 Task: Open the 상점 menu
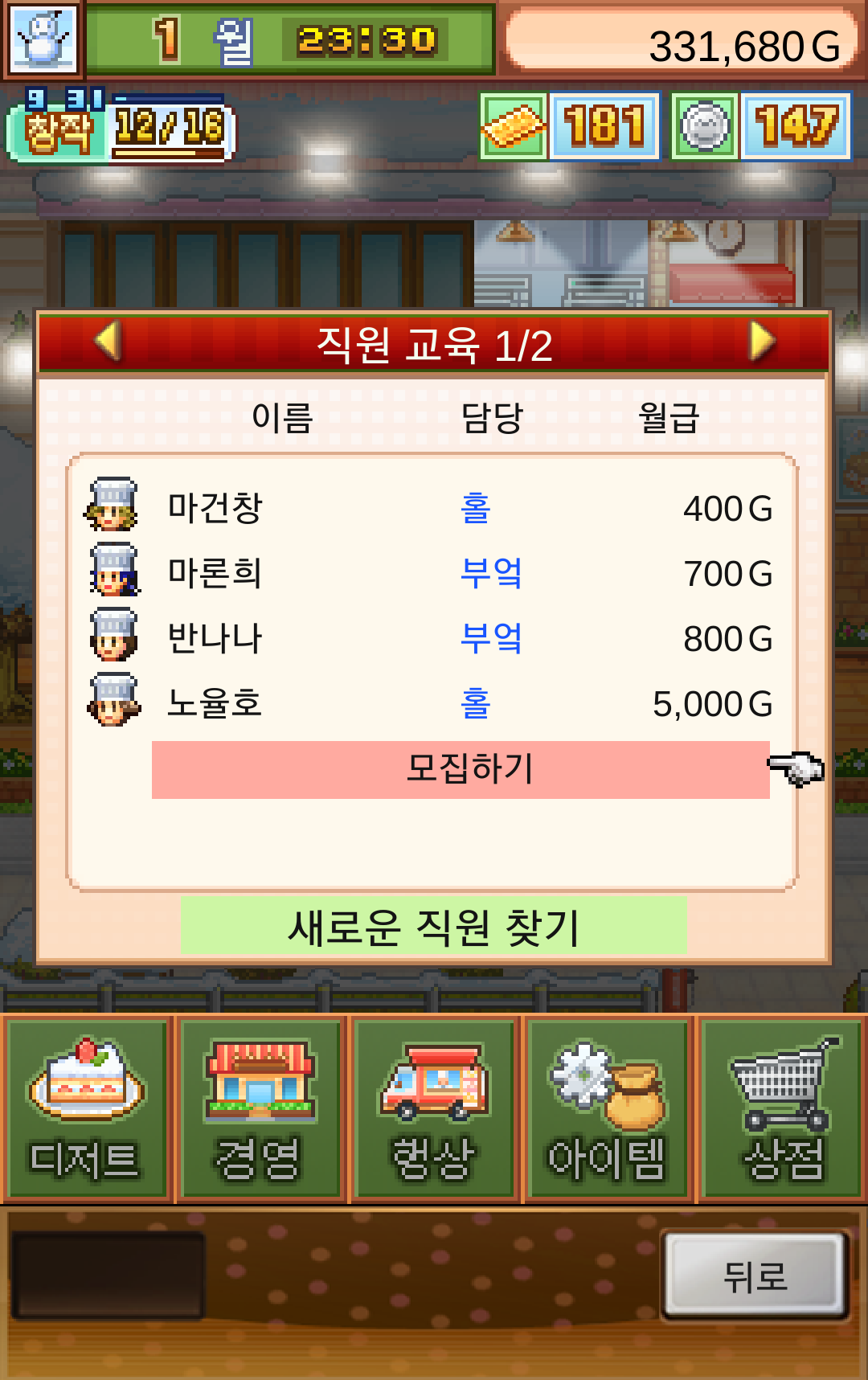781,1109
